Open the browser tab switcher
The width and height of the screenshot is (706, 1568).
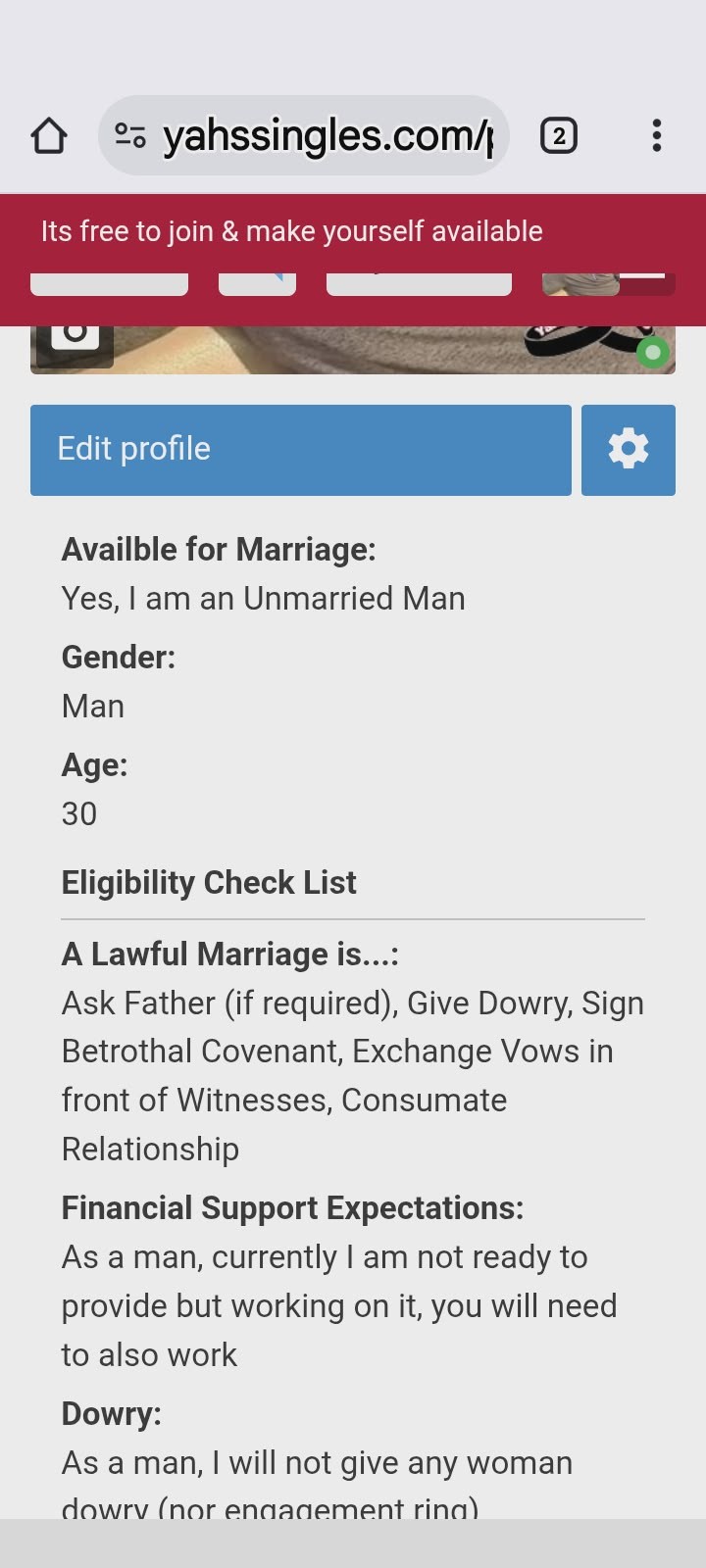(559, 136)
